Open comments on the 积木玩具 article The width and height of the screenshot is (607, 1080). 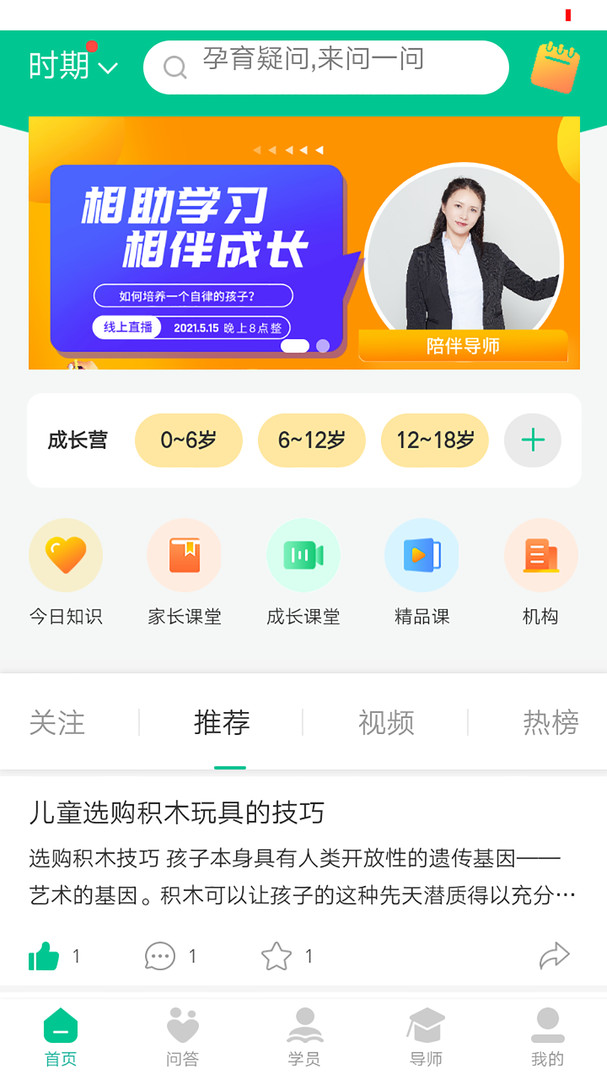160,957
